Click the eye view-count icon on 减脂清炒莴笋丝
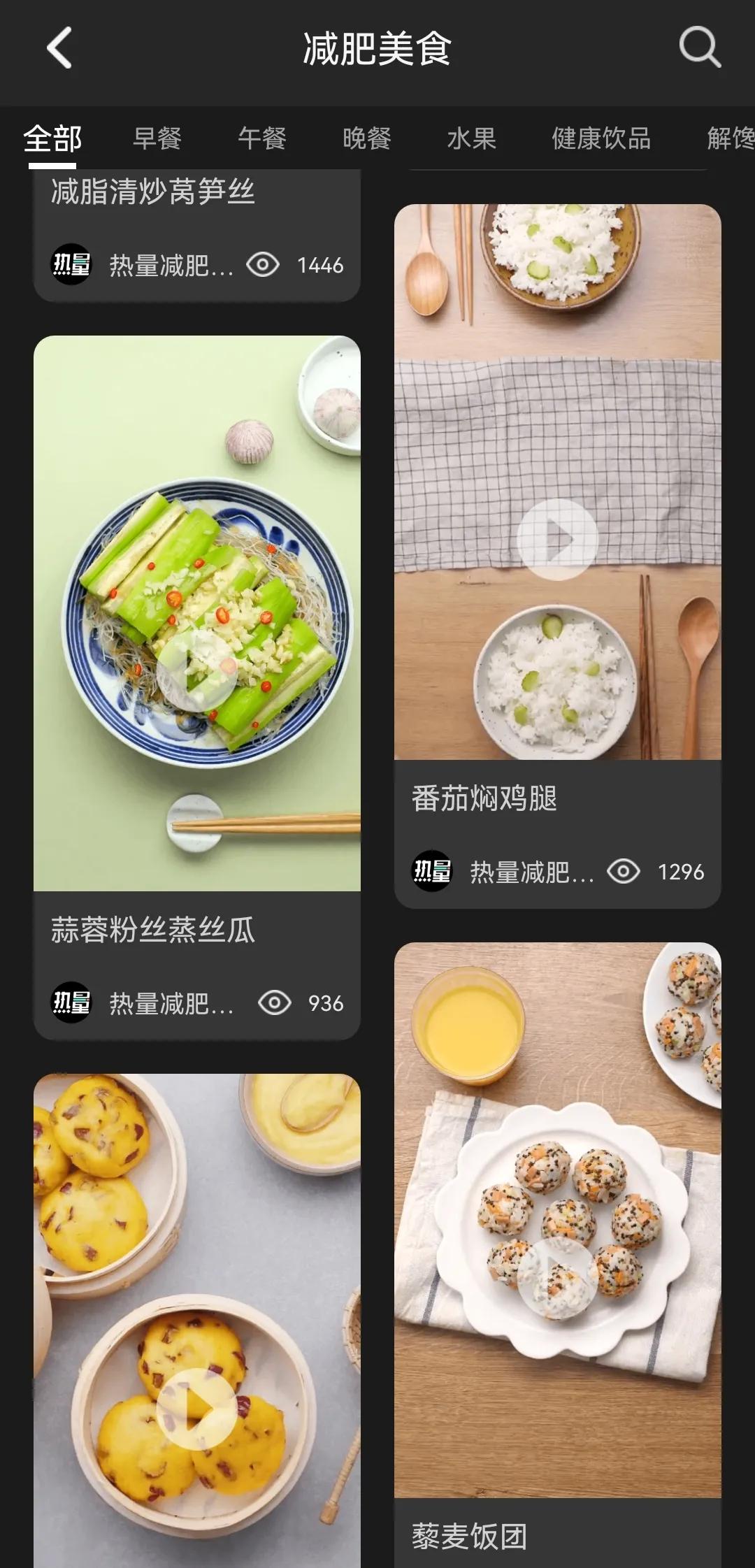Image resolution: width=755 pixels, height=1568 pixels. point(262,266)
